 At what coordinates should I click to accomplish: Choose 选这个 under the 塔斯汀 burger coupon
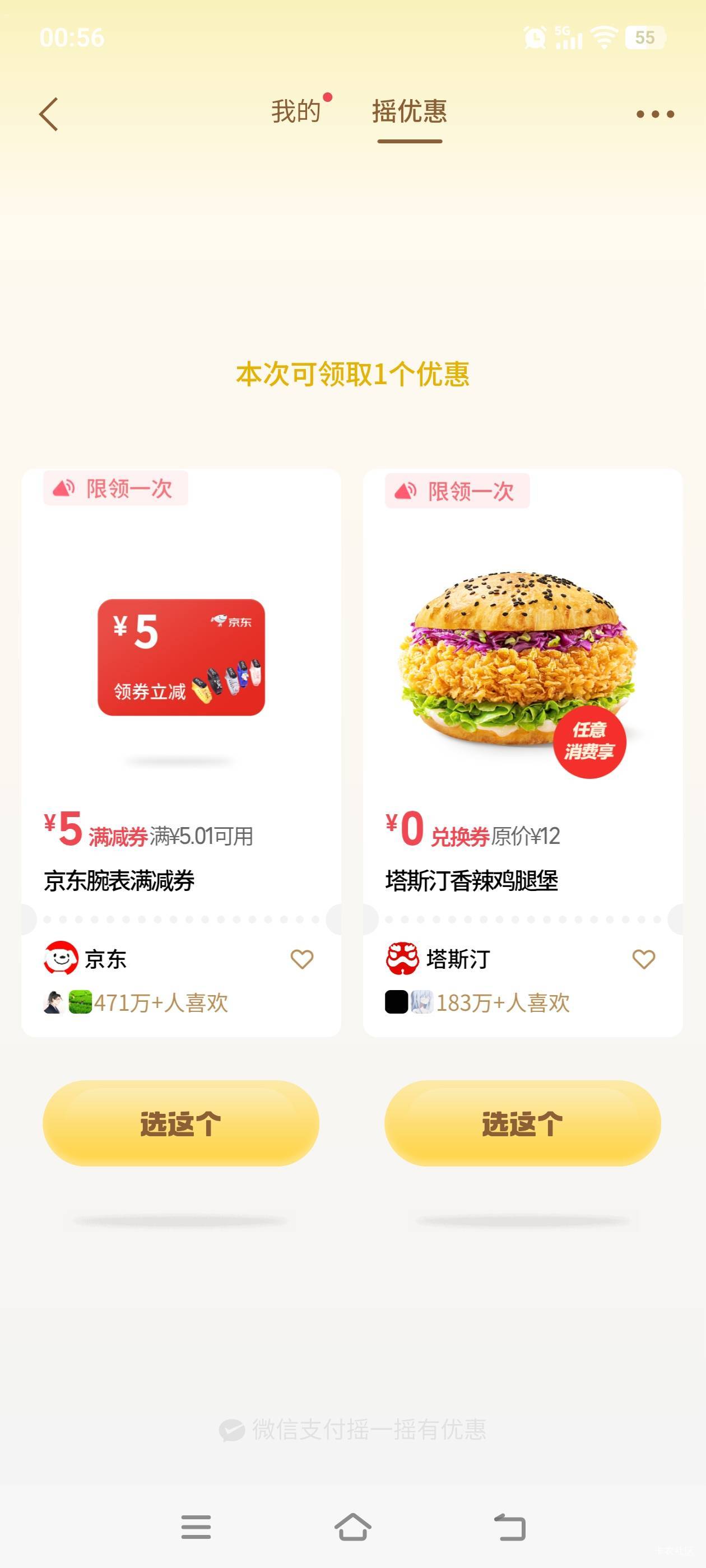click(x=522, y=1123)
